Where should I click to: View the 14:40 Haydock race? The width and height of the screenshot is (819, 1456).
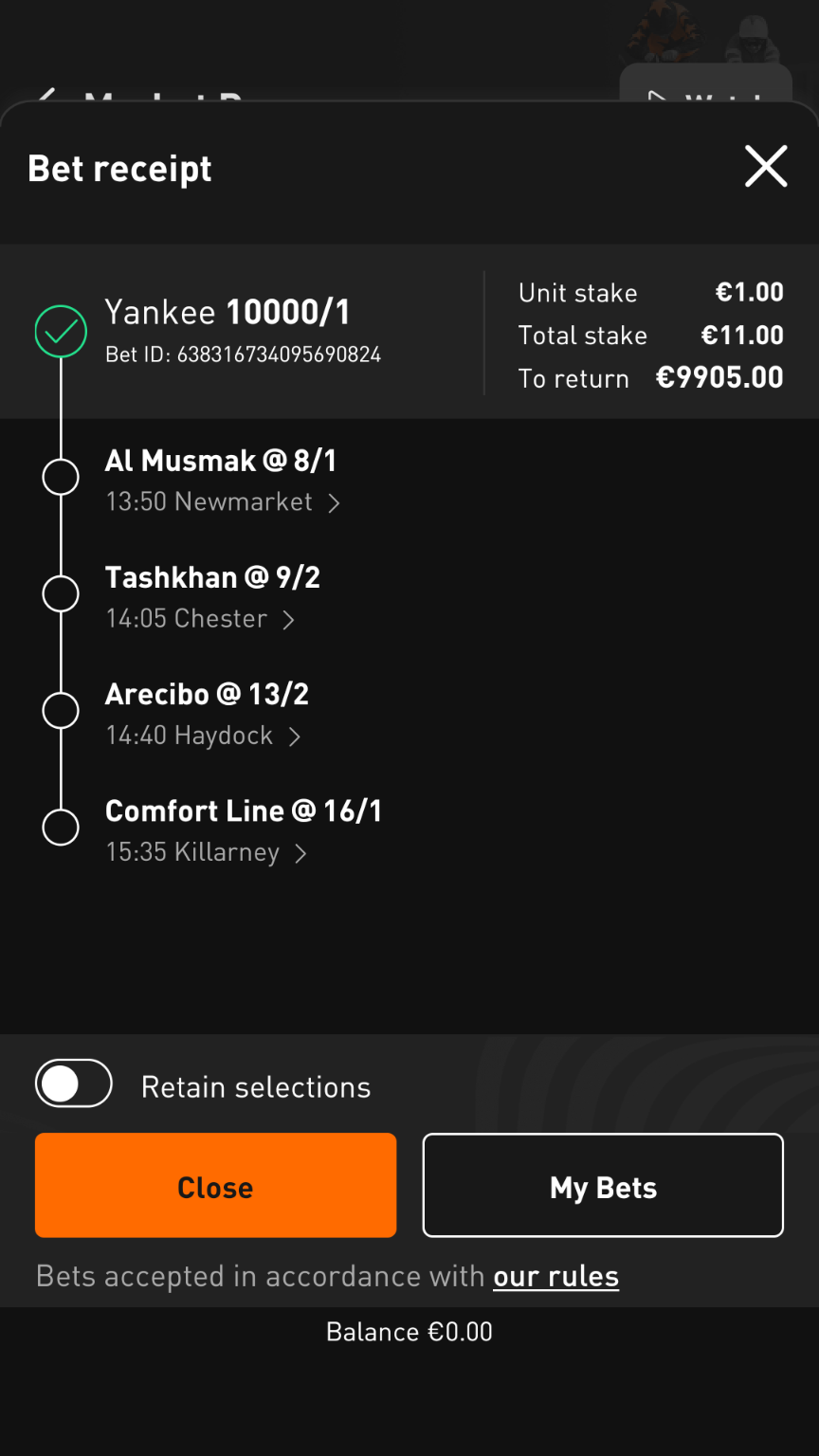point(203,736)
